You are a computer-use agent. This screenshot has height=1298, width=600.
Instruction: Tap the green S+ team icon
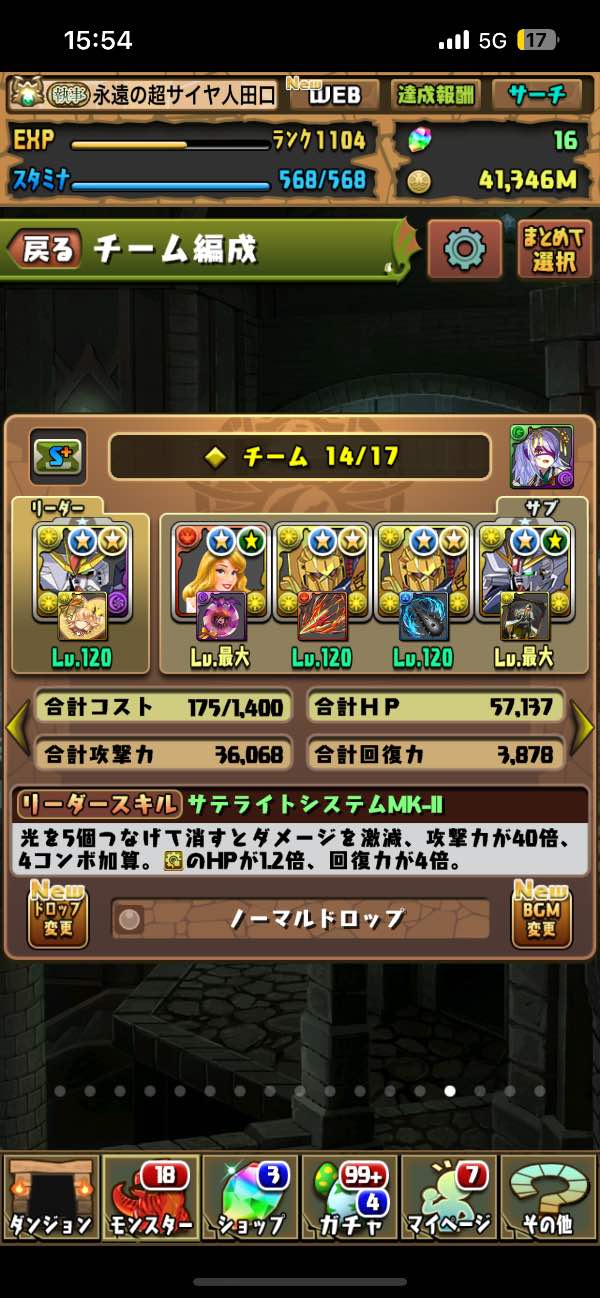click(57, 457)
